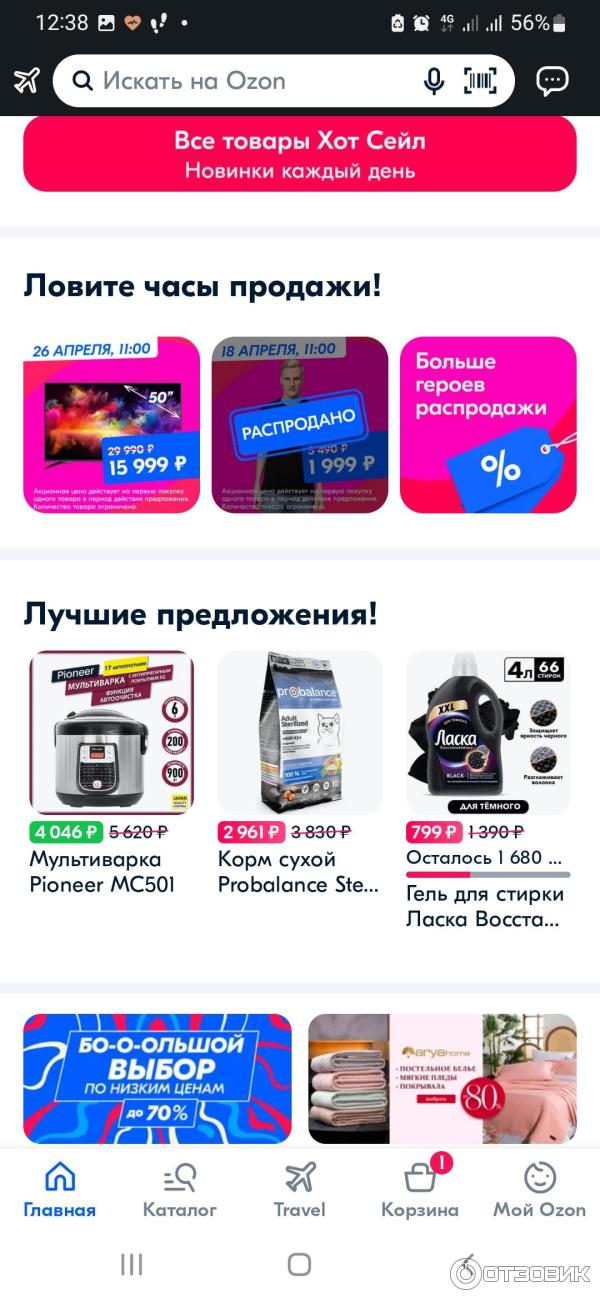Viewport: 600px width, 1300px height.
Task: Start voice search with the microphone
Action: 433,81
